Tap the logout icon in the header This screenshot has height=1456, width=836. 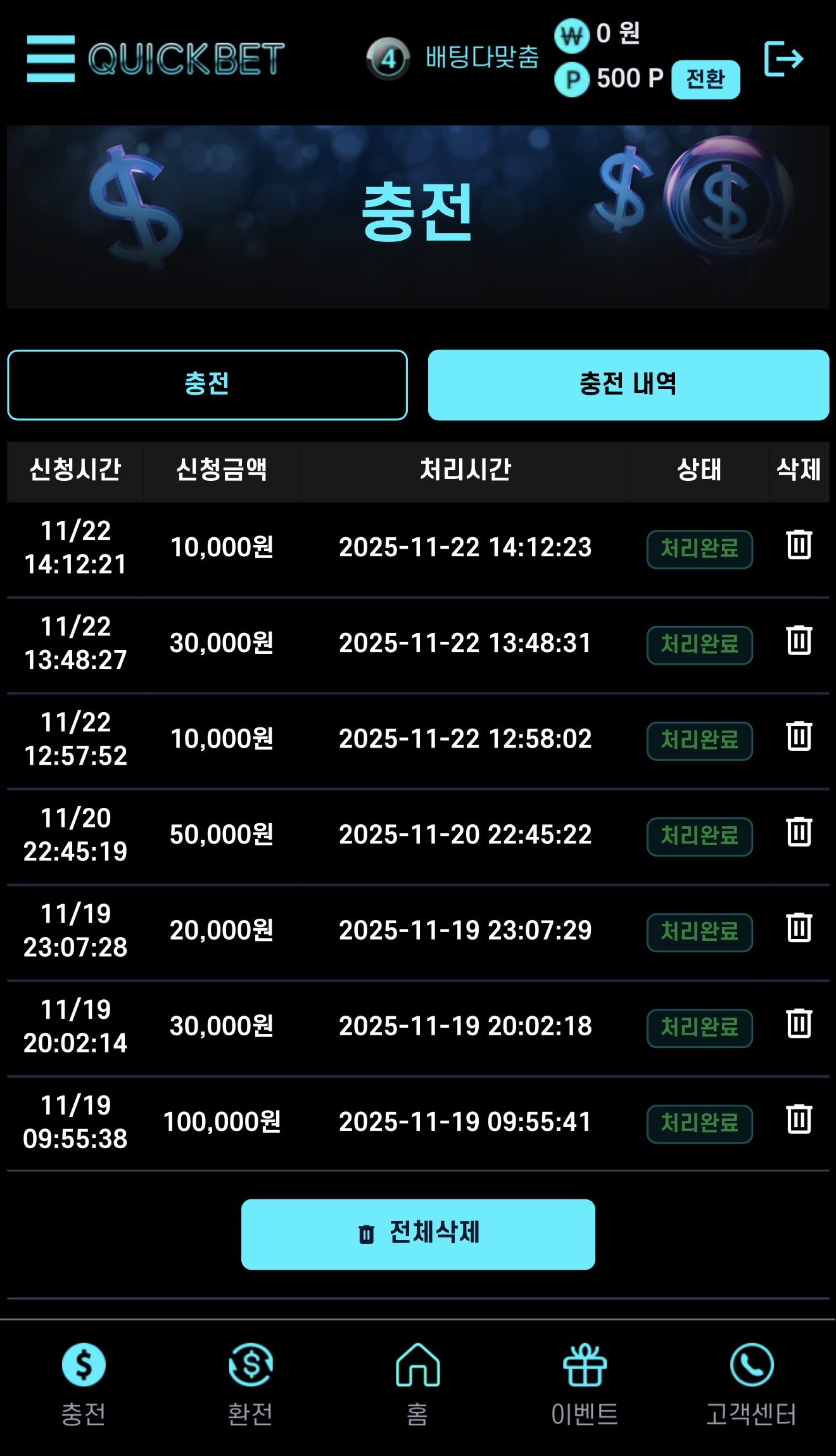coord(783,59)
